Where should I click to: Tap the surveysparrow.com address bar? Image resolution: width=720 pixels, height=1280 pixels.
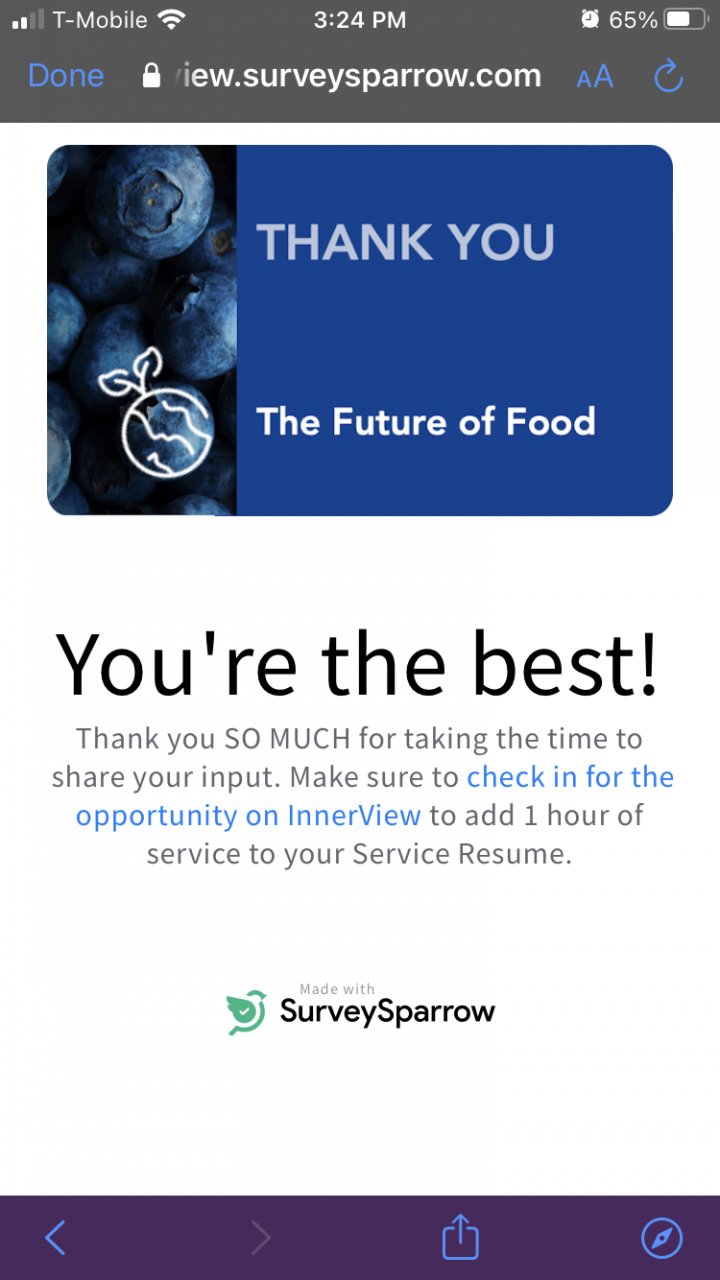coord(345,76)
